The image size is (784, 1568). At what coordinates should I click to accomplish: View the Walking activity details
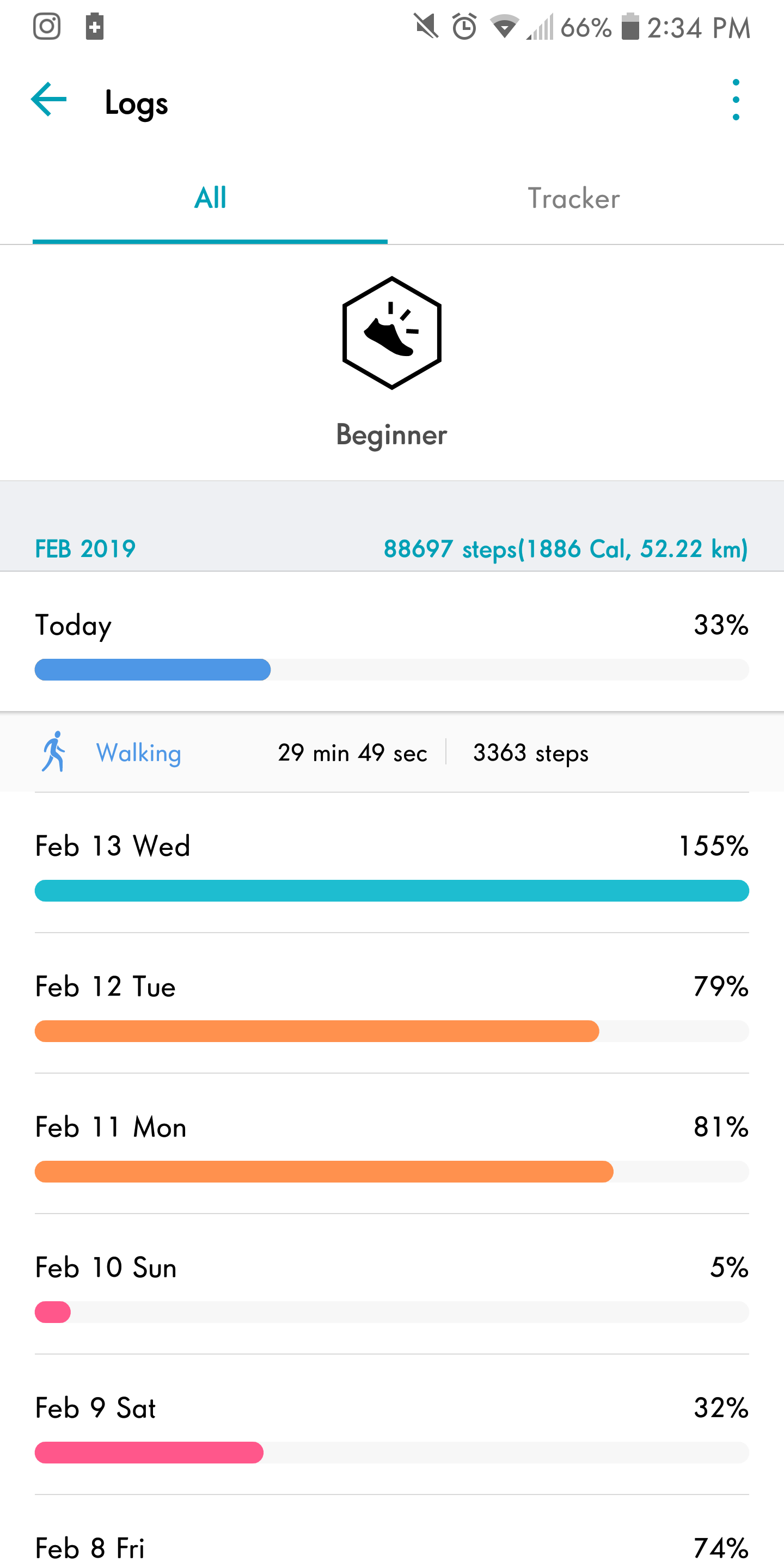point(391,753)
